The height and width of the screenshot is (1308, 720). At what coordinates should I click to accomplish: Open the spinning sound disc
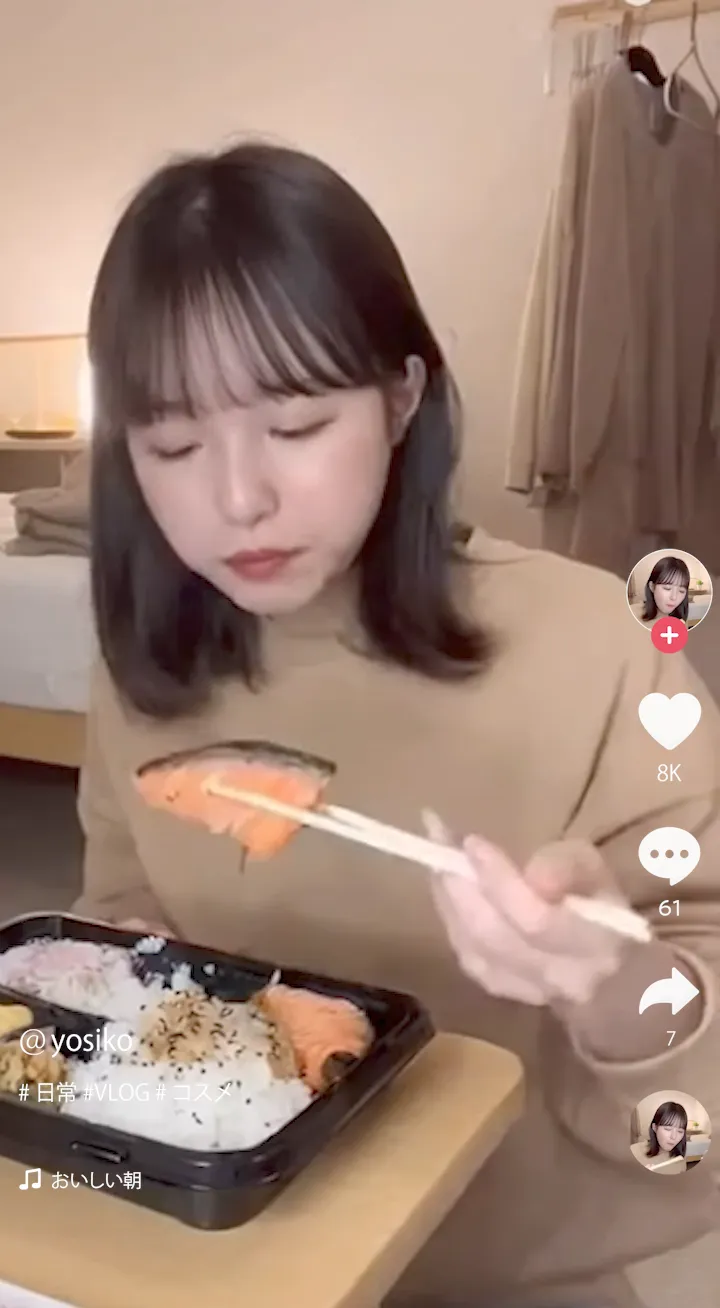(669, 1131)
